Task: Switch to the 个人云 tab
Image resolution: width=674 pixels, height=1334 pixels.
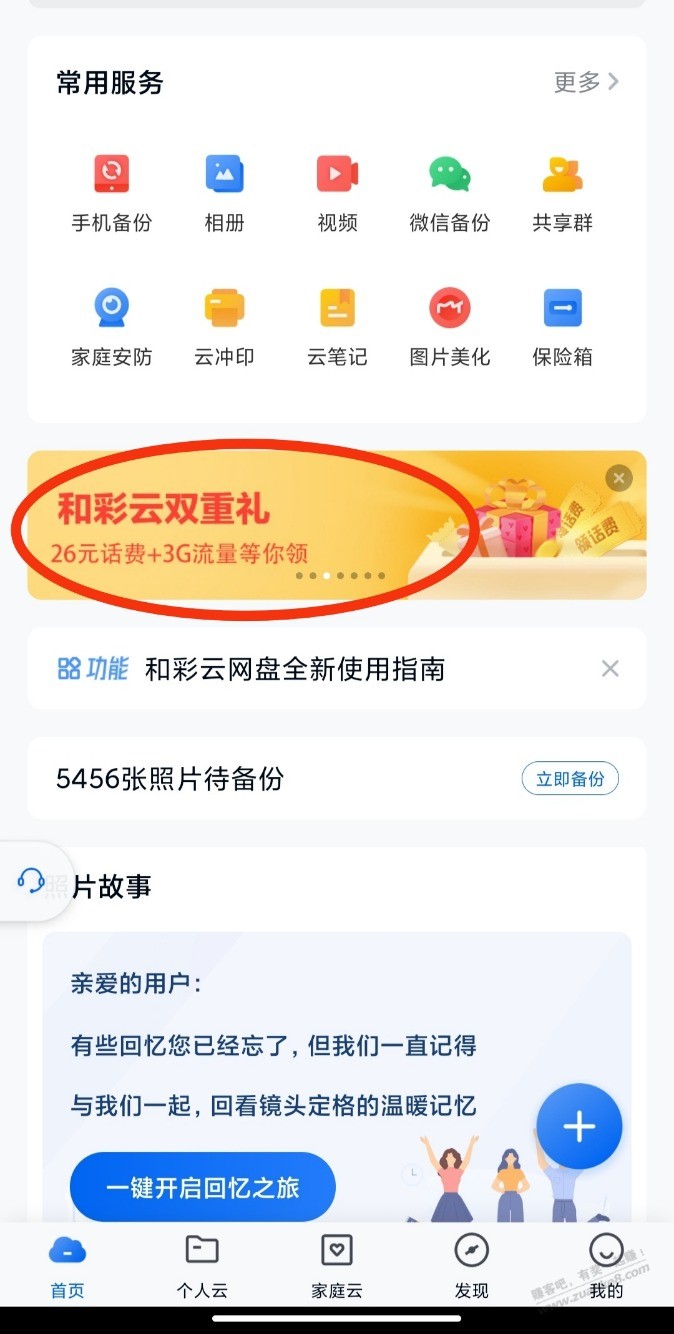Action: point(202,1265)
